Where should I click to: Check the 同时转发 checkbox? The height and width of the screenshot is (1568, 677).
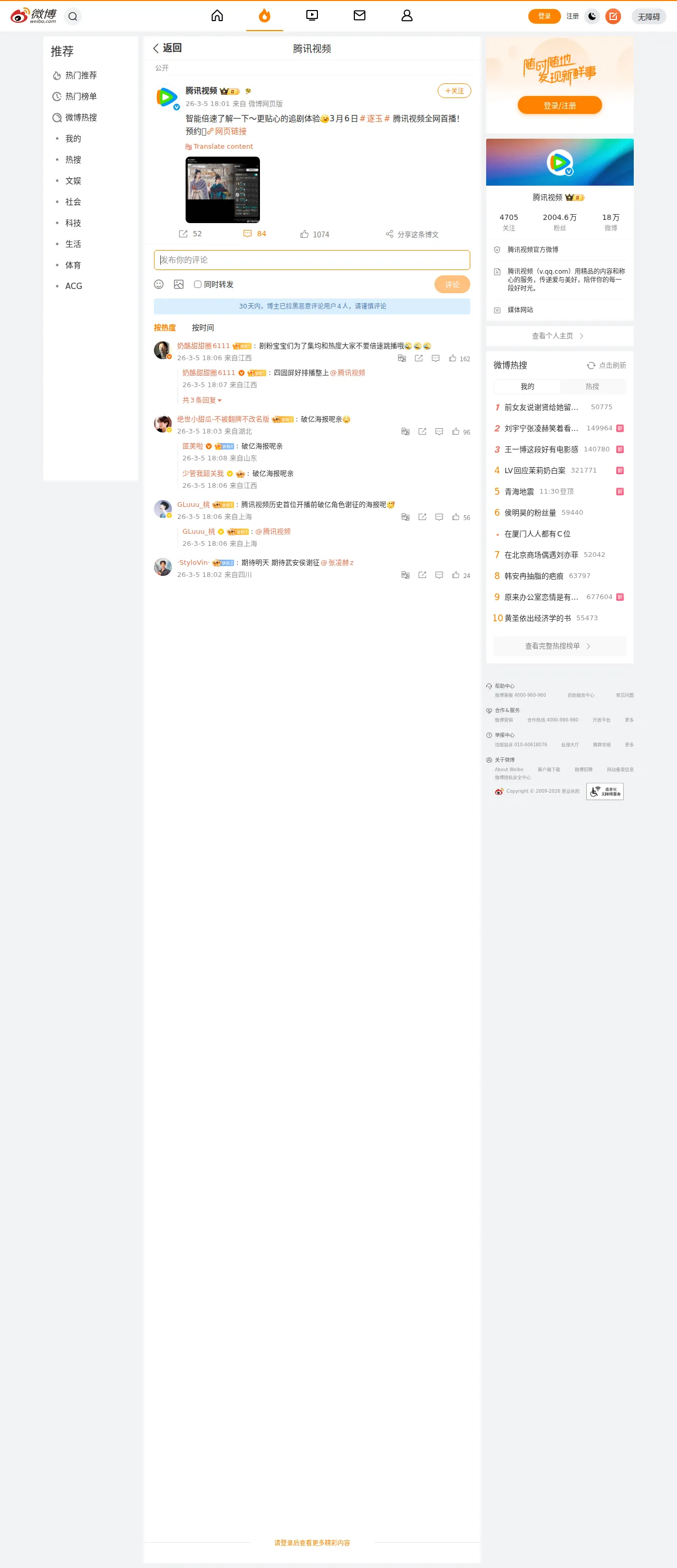coord(198,284)
